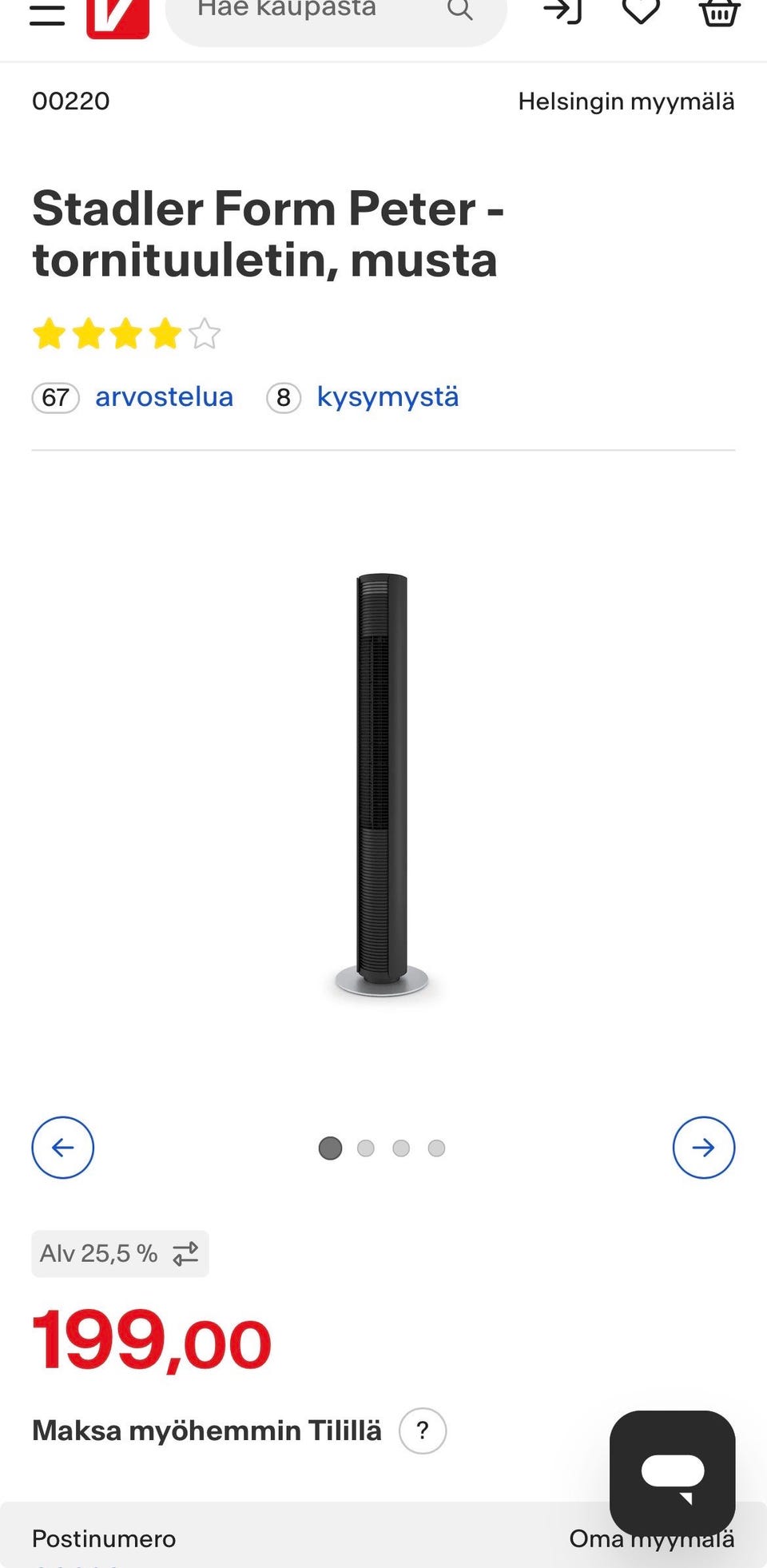Tap the "Hae kaupasta" search field
This screenshot has height=1568, width=767.
pos(336,16)
